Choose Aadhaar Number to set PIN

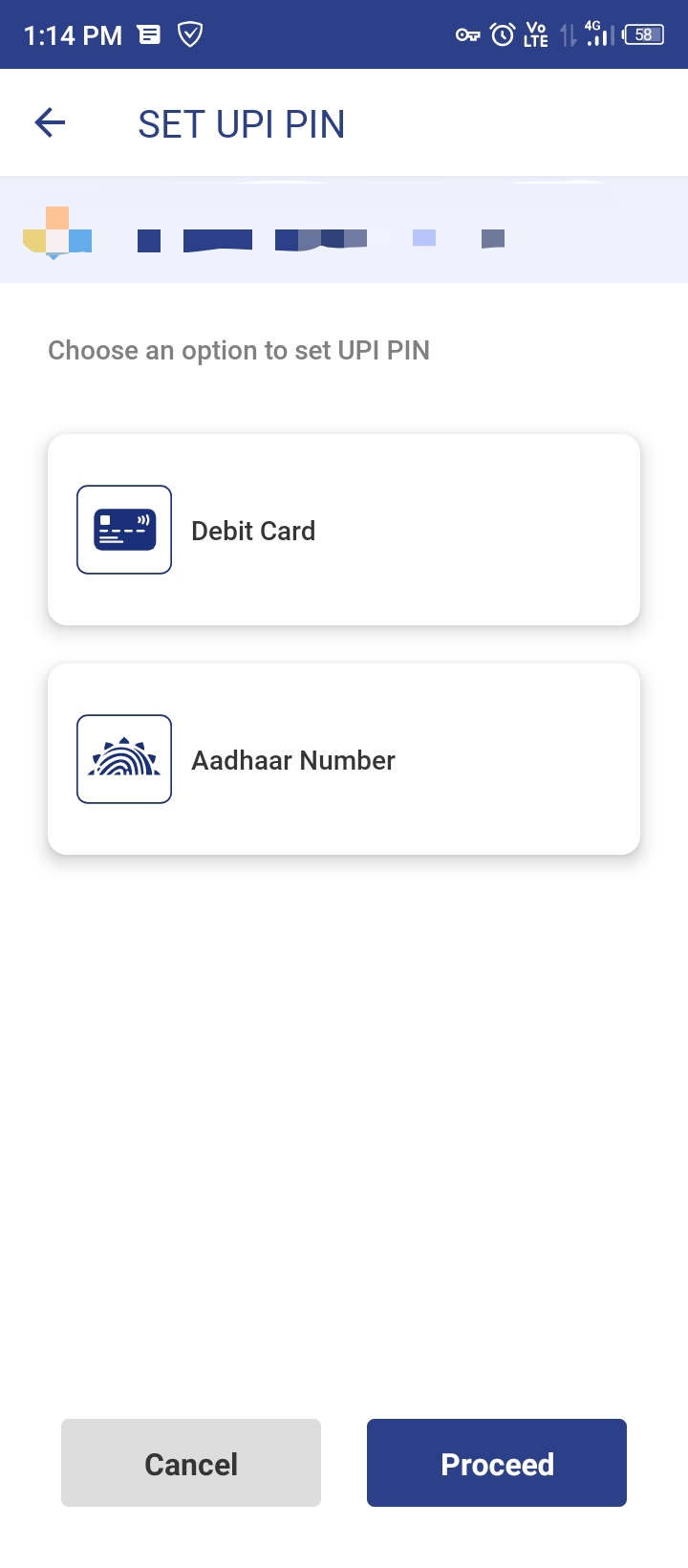tap(343, 759)
